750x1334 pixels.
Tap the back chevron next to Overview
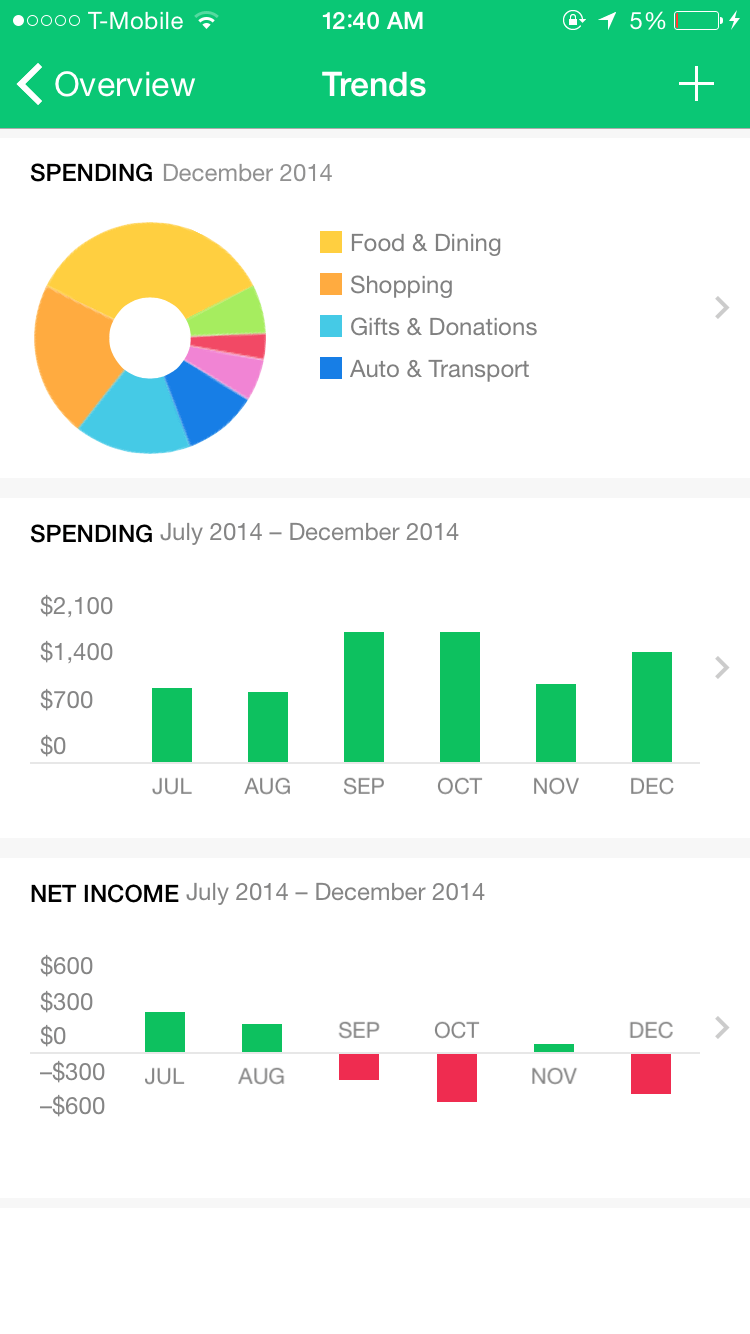point(28,84)
